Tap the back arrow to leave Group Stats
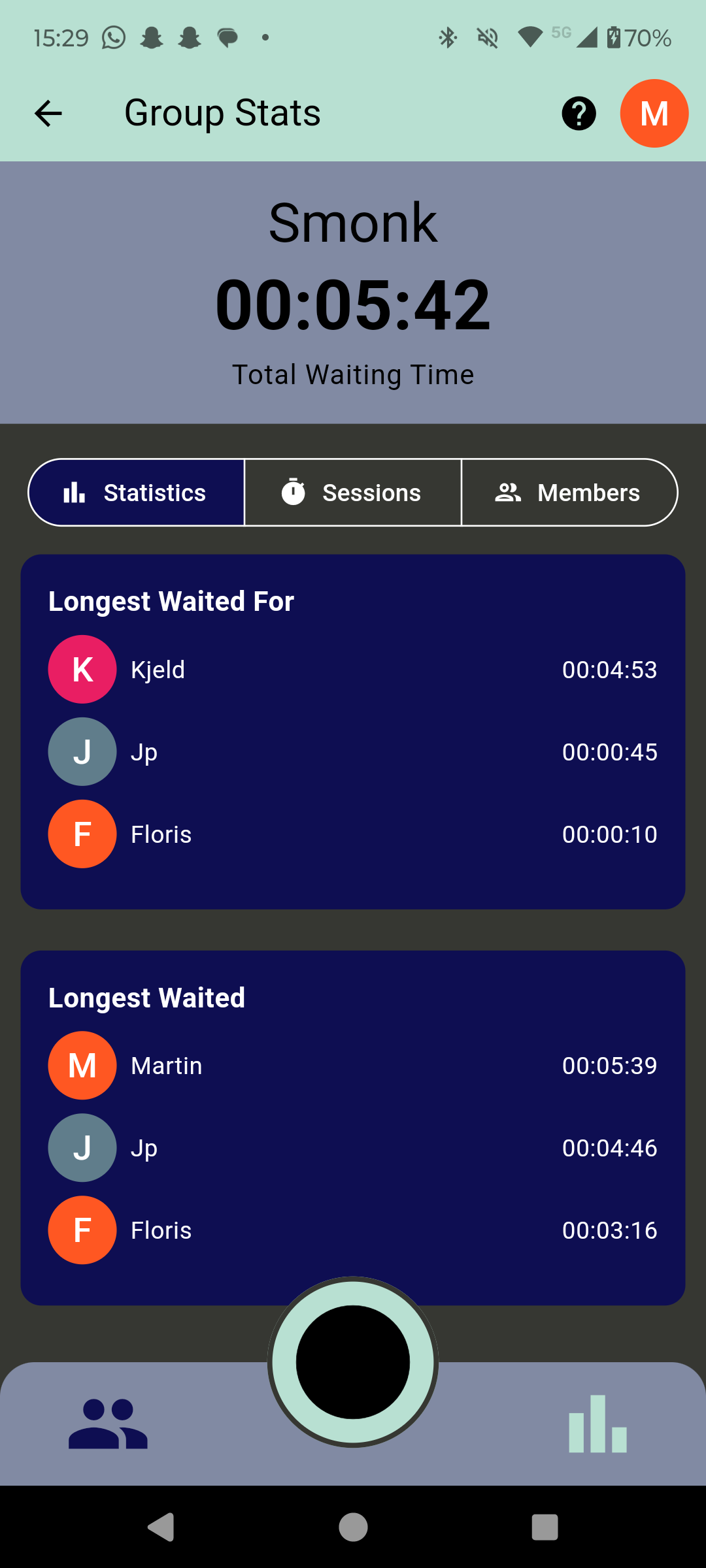706x1568 pixels. click(47, 113)
